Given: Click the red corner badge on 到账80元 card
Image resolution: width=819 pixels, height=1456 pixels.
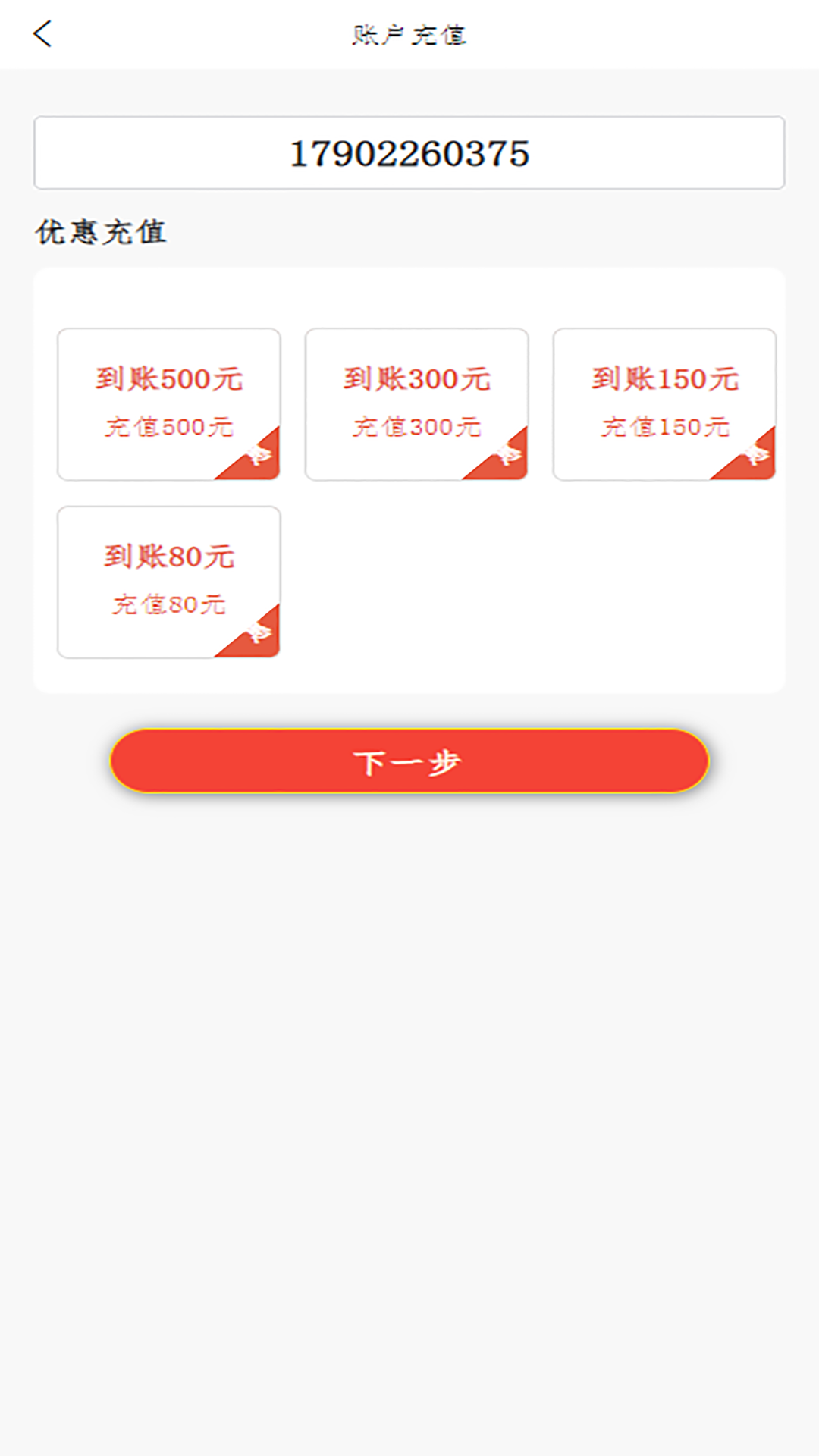Looking at the screenshot, I should click(x=258, y=632).
